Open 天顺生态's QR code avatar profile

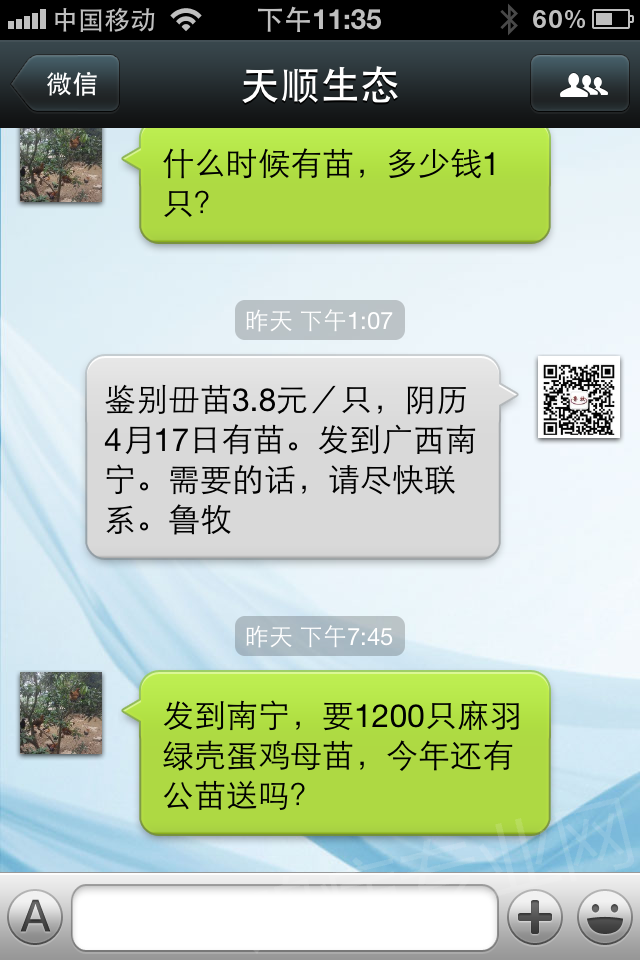[x=579, y=397]
